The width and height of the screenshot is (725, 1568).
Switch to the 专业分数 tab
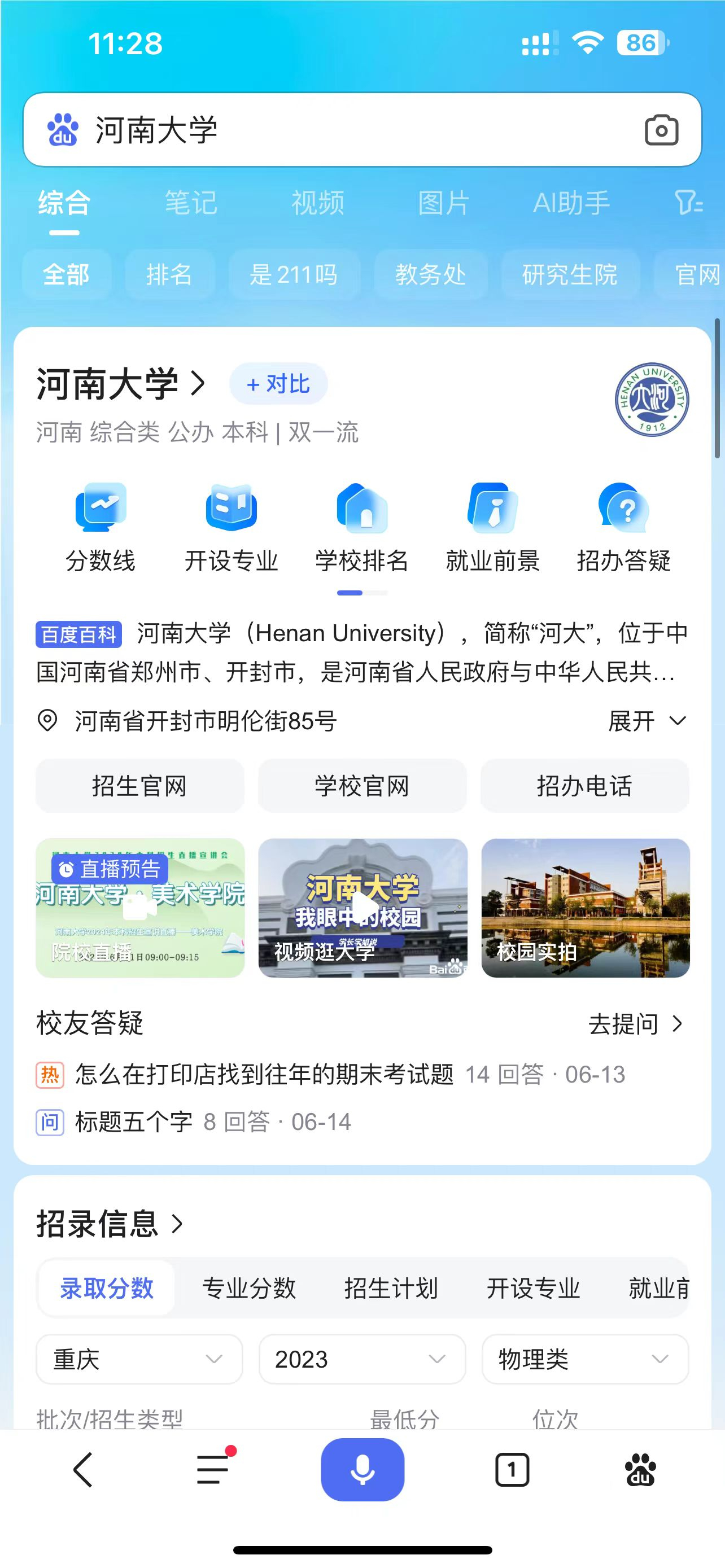pyautogui.click(x=250, y=1288)
